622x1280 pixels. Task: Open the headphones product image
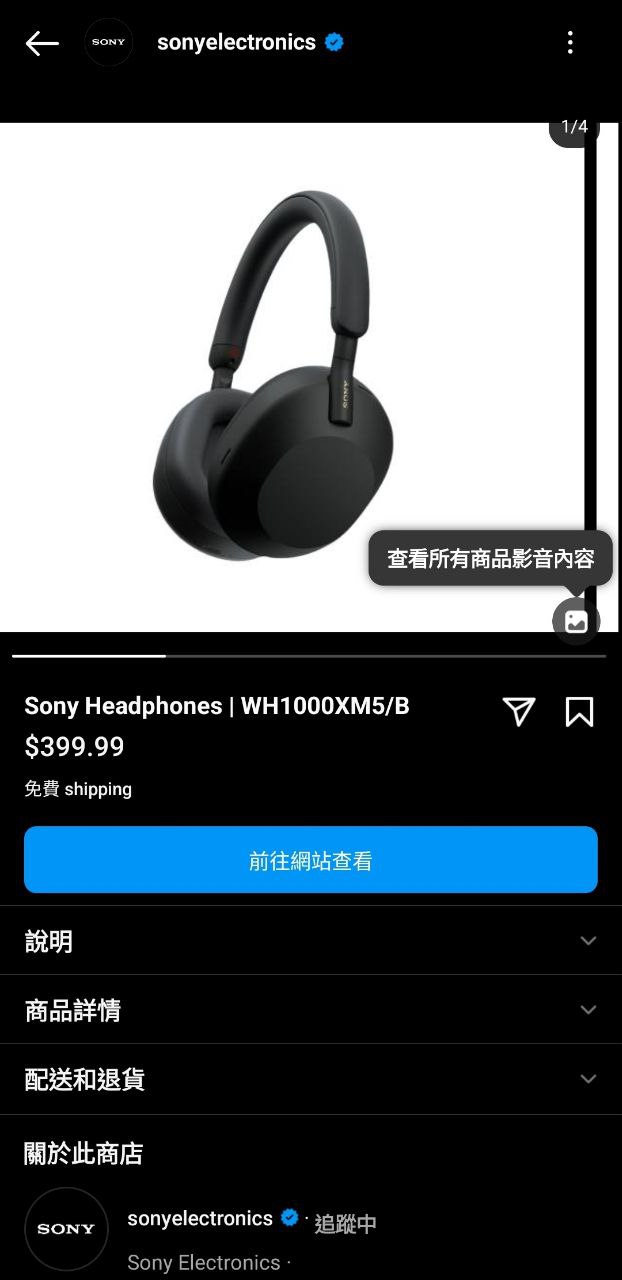291,377
